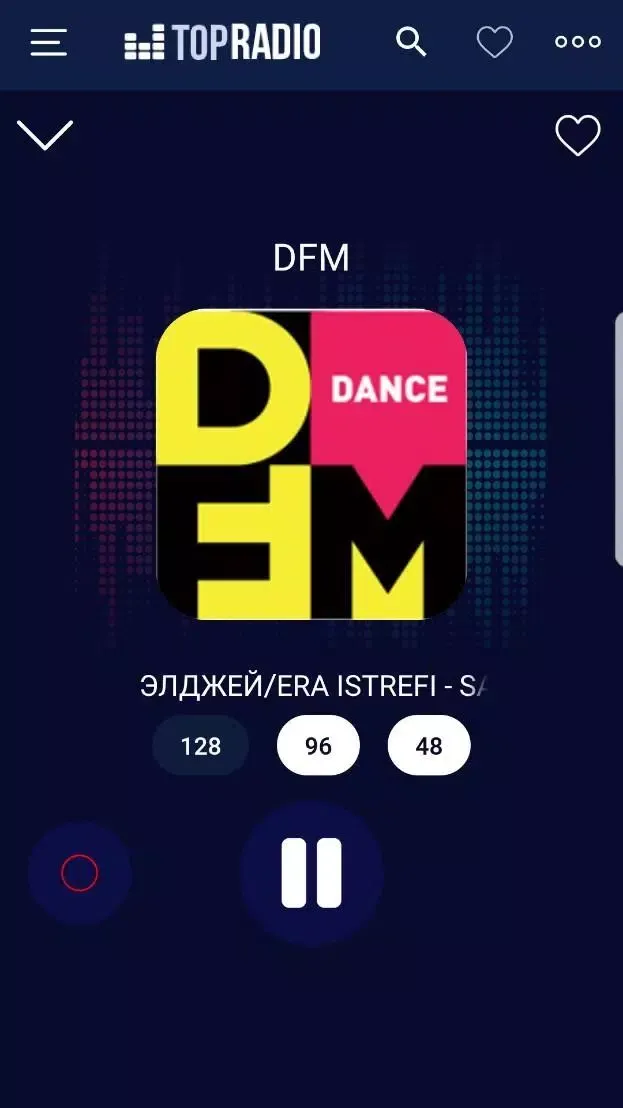Choose the 48 bitrate option
Screen dimensions: 623x1108
pos(429,745)
